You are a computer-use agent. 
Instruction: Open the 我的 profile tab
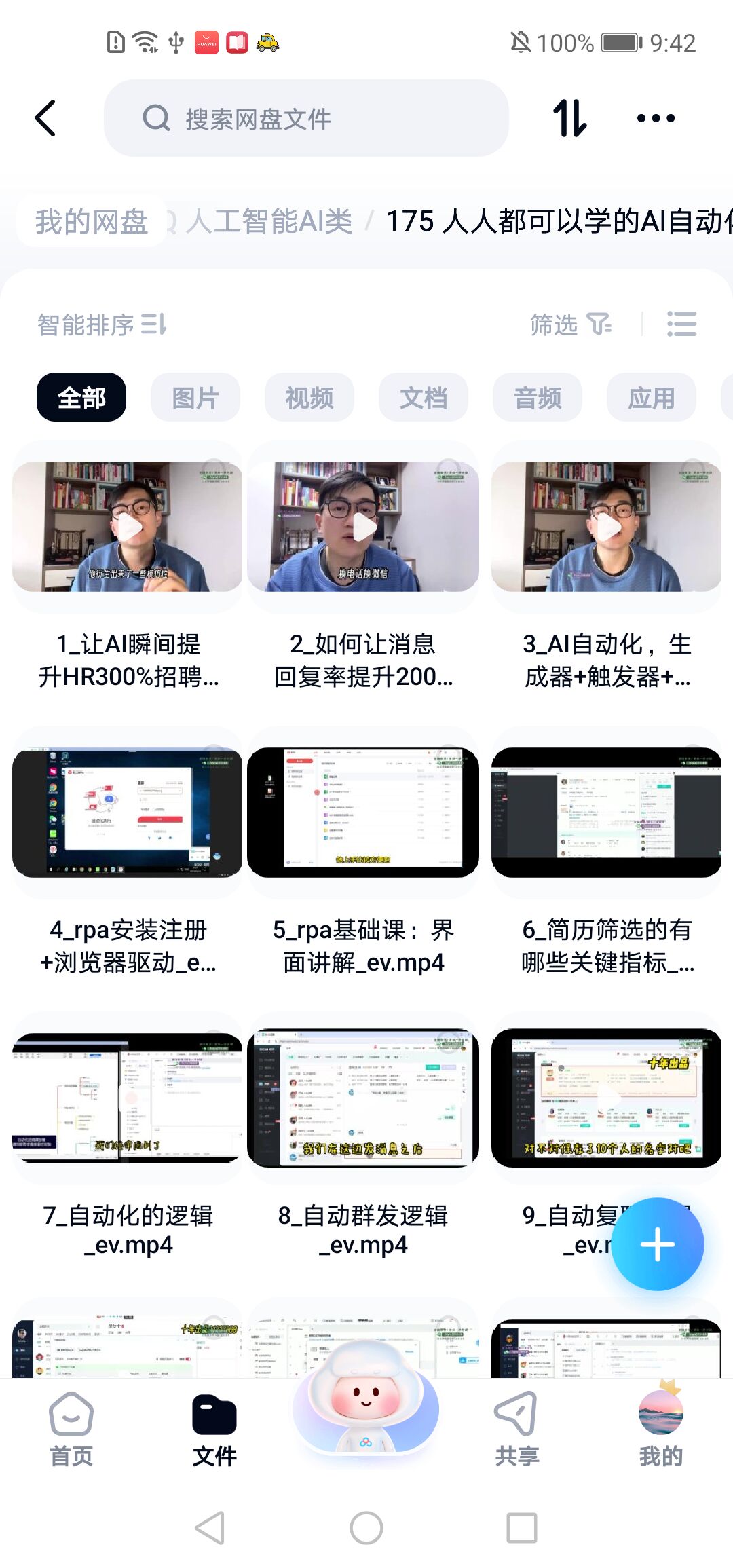pos(660,1429)
